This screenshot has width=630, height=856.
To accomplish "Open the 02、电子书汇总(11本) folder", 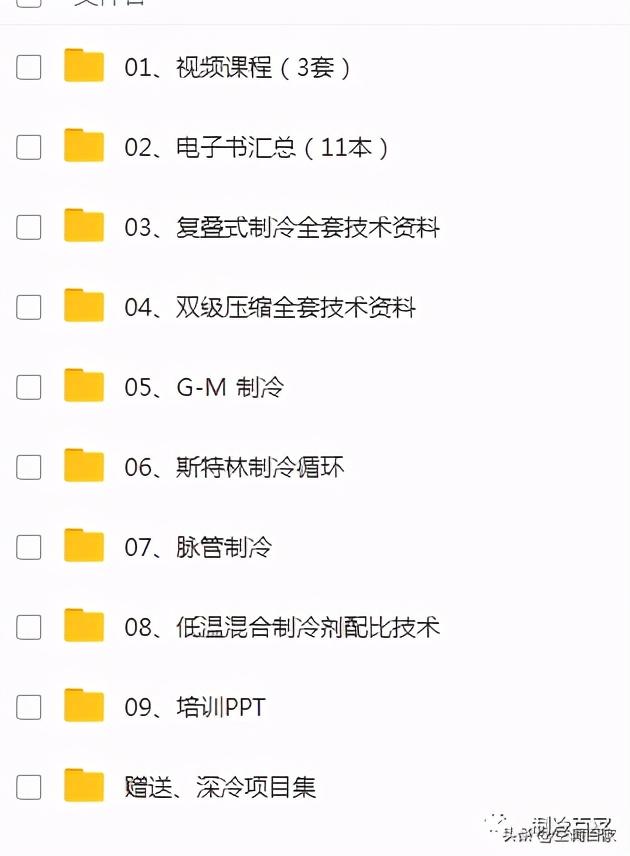I will pyautogui.click(x=256, y=148).
